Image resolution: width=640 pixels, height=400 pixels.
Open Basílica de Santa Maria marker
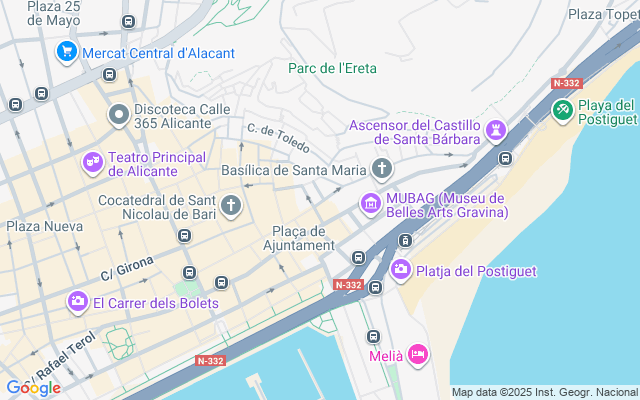click(x=381, y=168)
